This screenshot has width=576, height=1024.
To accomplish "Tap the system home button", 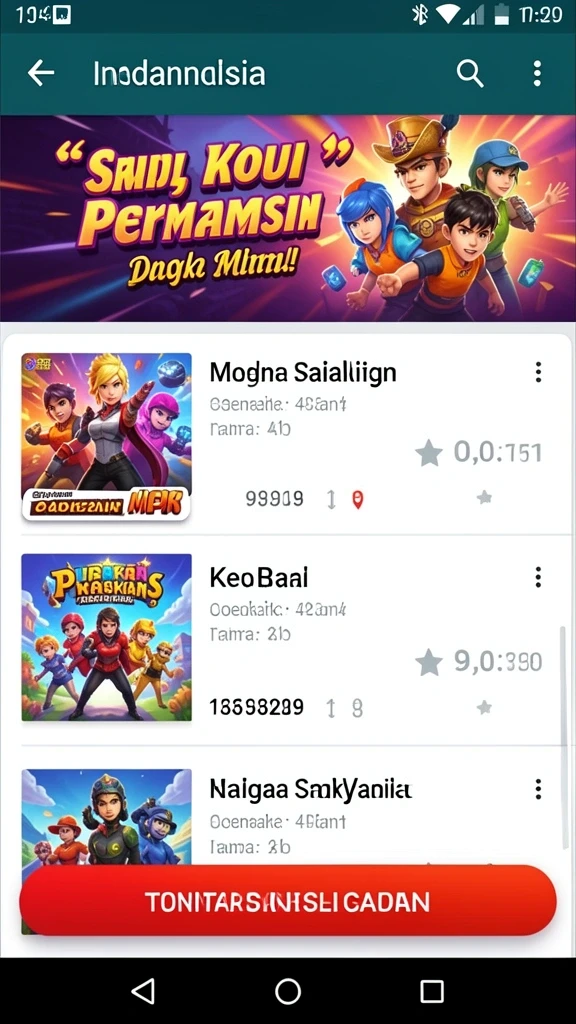I will tap(288, 991).
